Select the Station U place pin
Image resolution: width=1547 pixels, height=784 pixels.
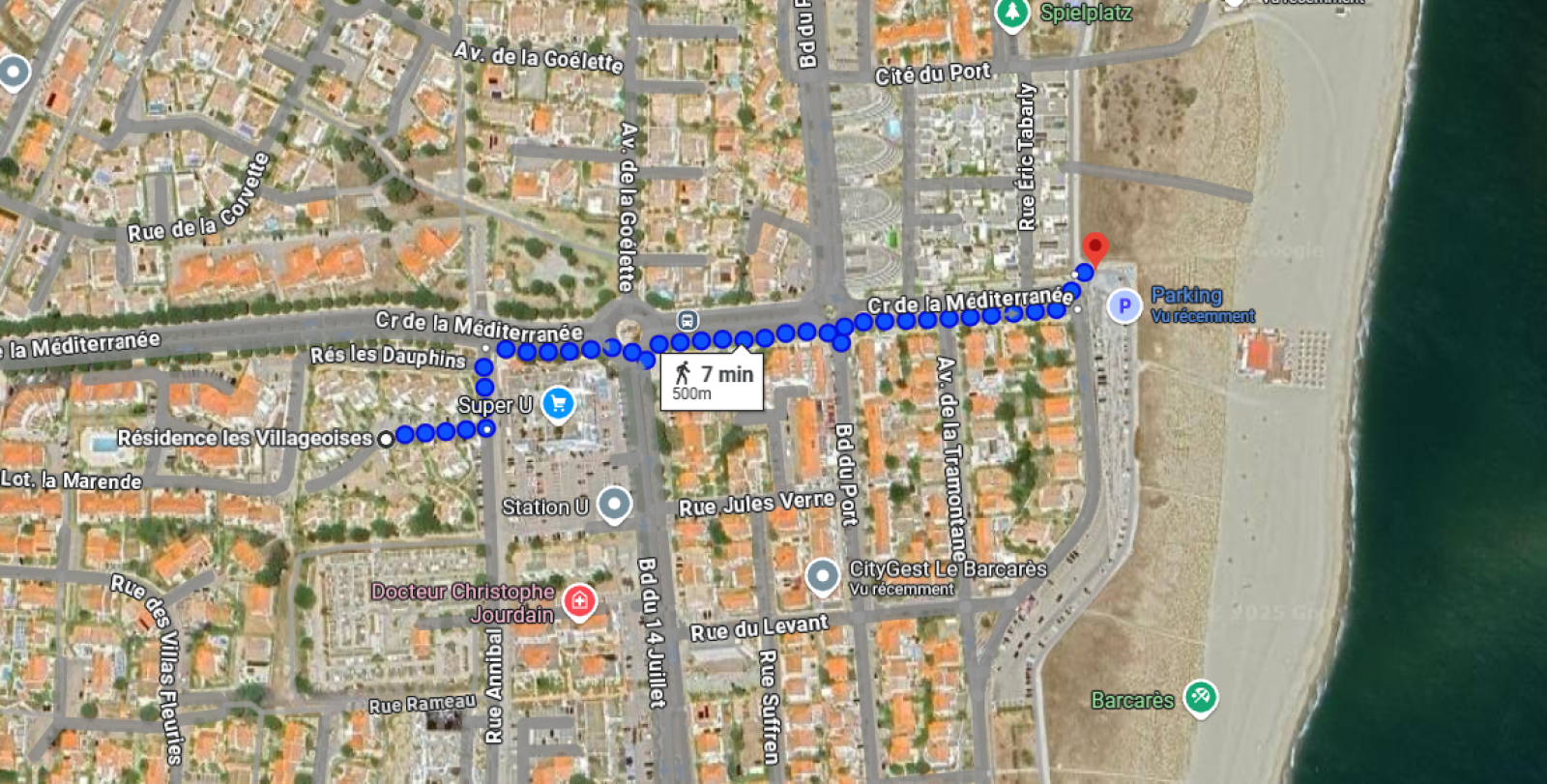(614, 504)
